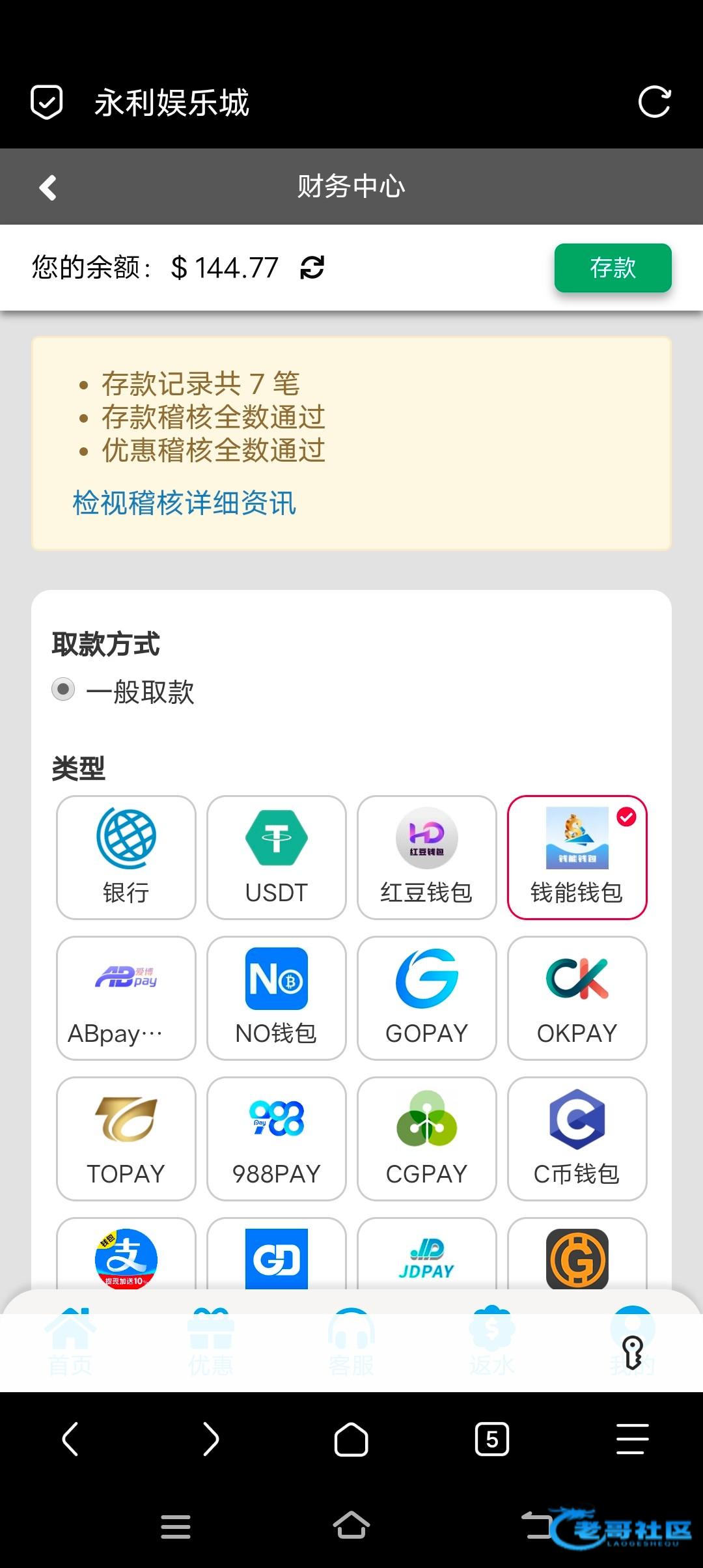Image resolution: width=703 pixels, height=1568 pixels.
Task: Choose GOPAY as withdrawal type
Action: tap(426, 998)
